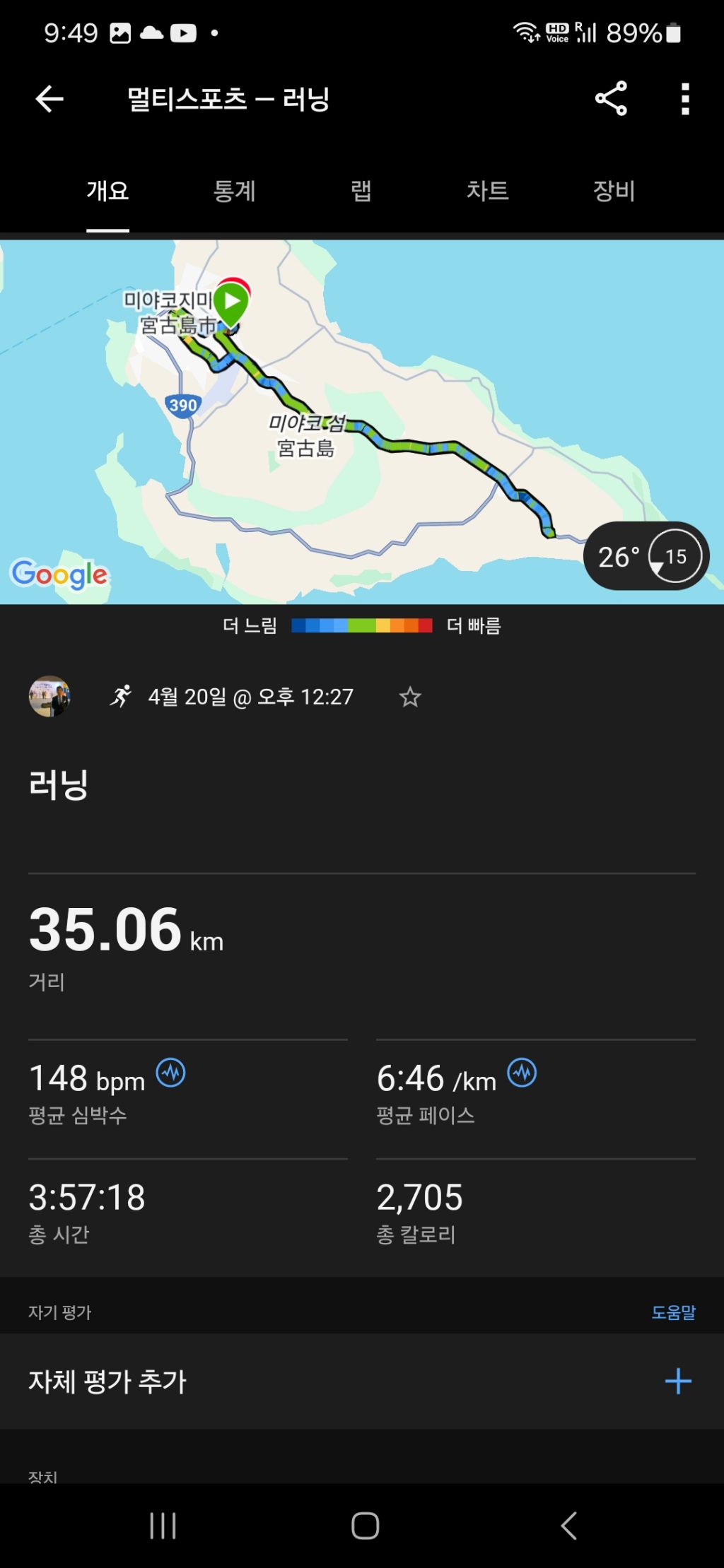Open recent apps from navigation bar
The height and width of the screenshot is (1568, 724).
pyautogui.click(x=163, y=1526)
